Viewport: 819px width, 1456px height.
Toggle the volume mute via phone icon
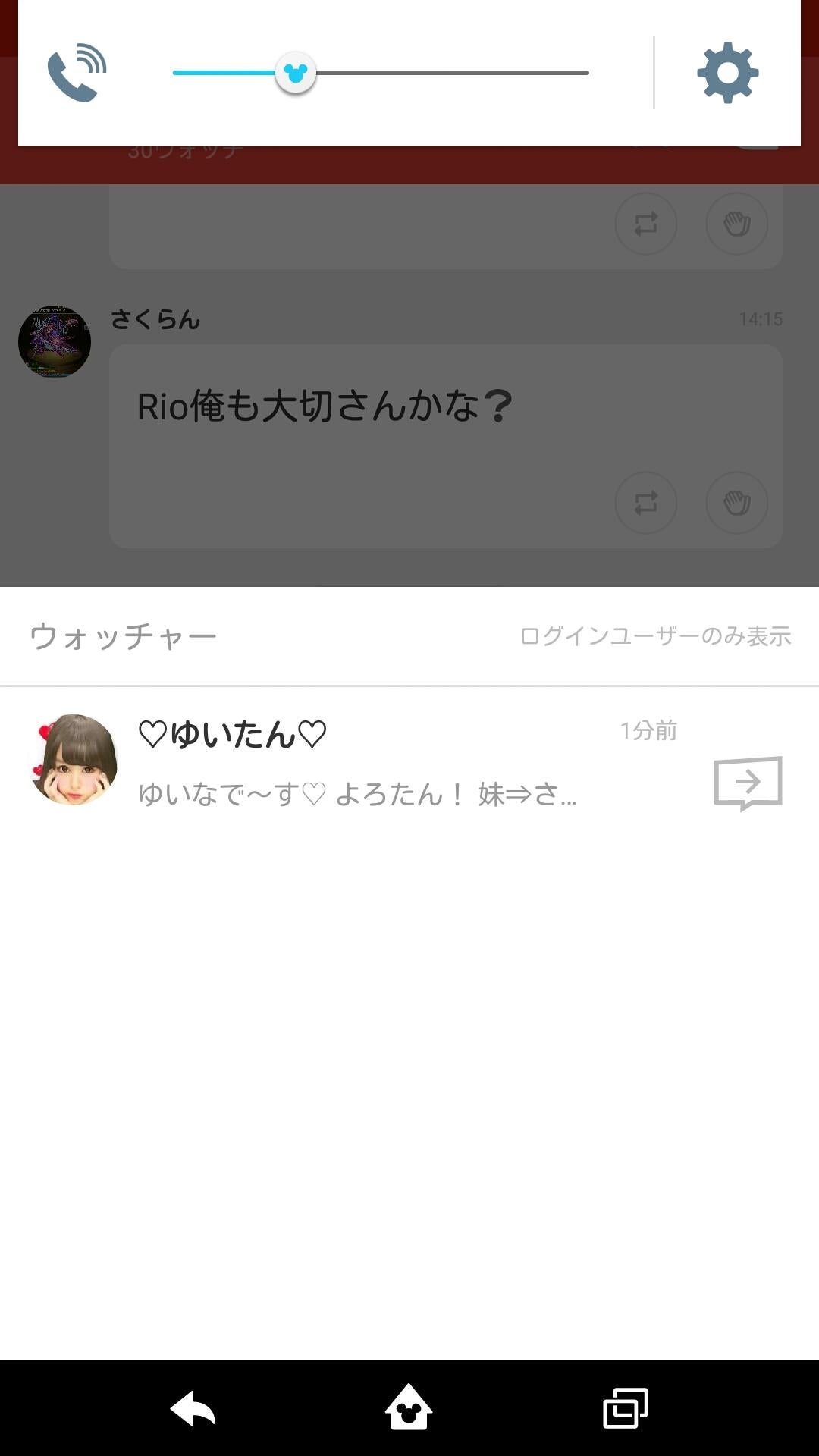tap(76, 74)
